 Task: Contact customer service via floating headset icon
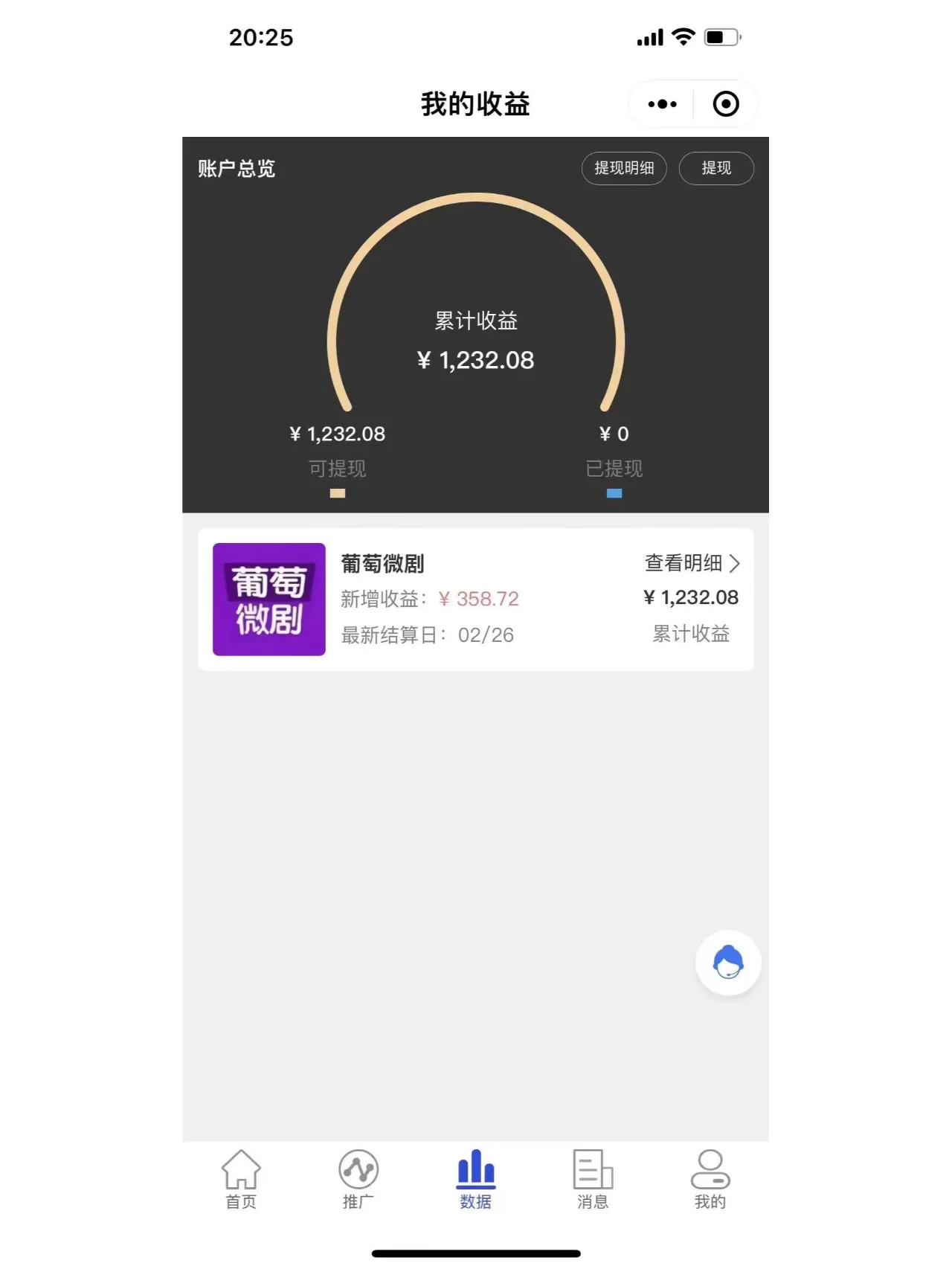[x=728, y=963]
